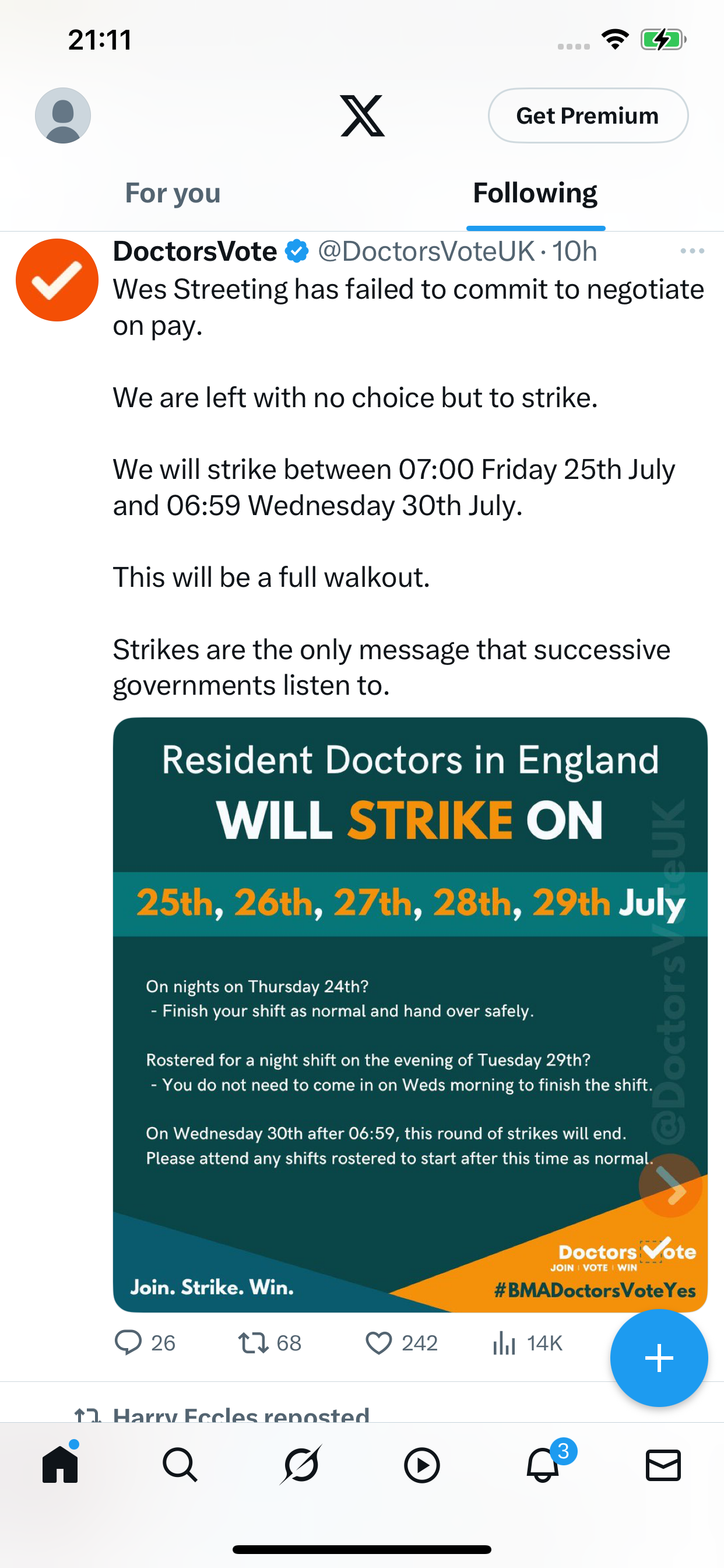Screen dimensions: 724x1568
Task: Select the Following tab
Action: tap(535, 194)
